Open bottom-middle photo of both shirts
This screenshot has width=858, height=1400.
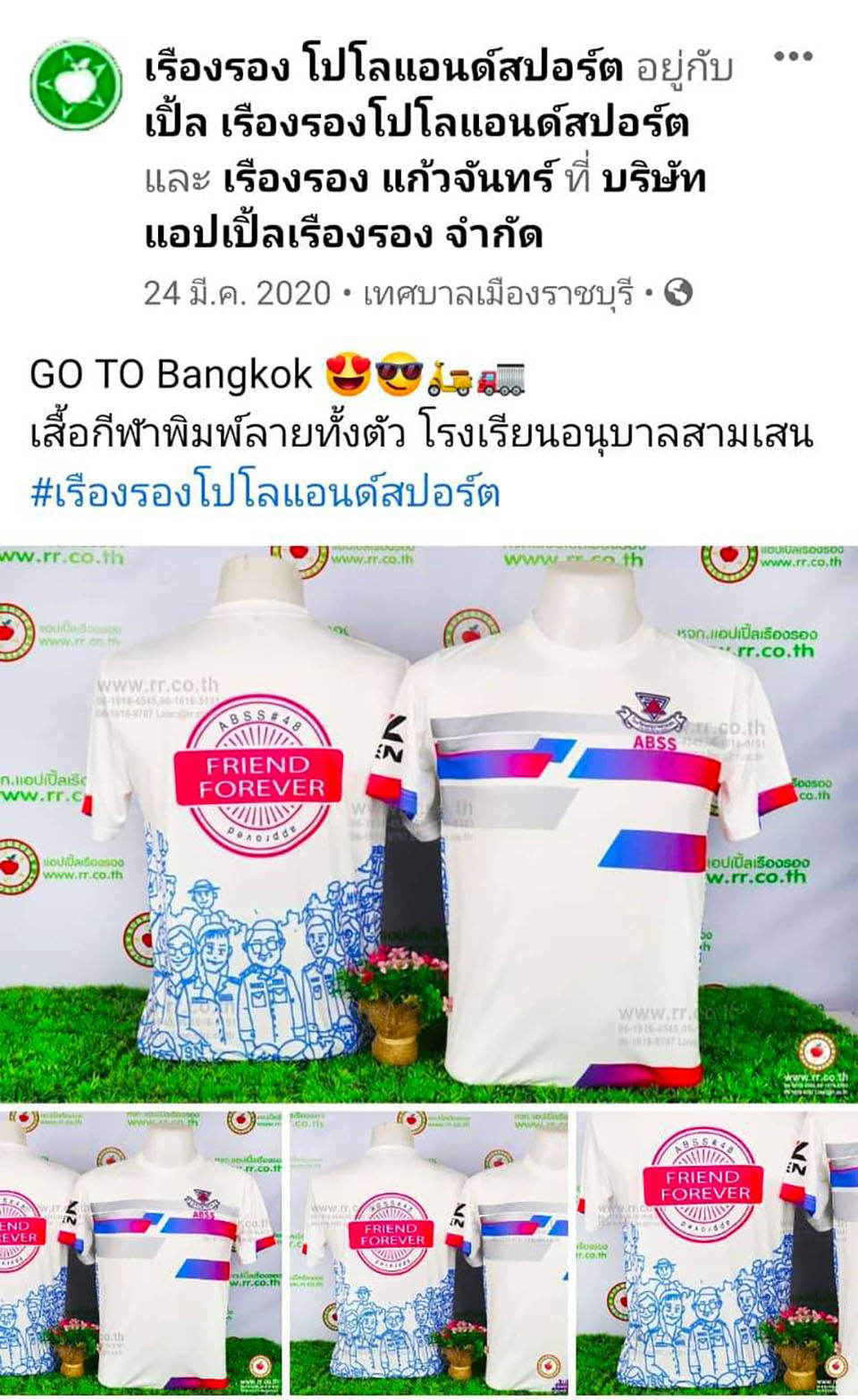tap(428, 1253)
